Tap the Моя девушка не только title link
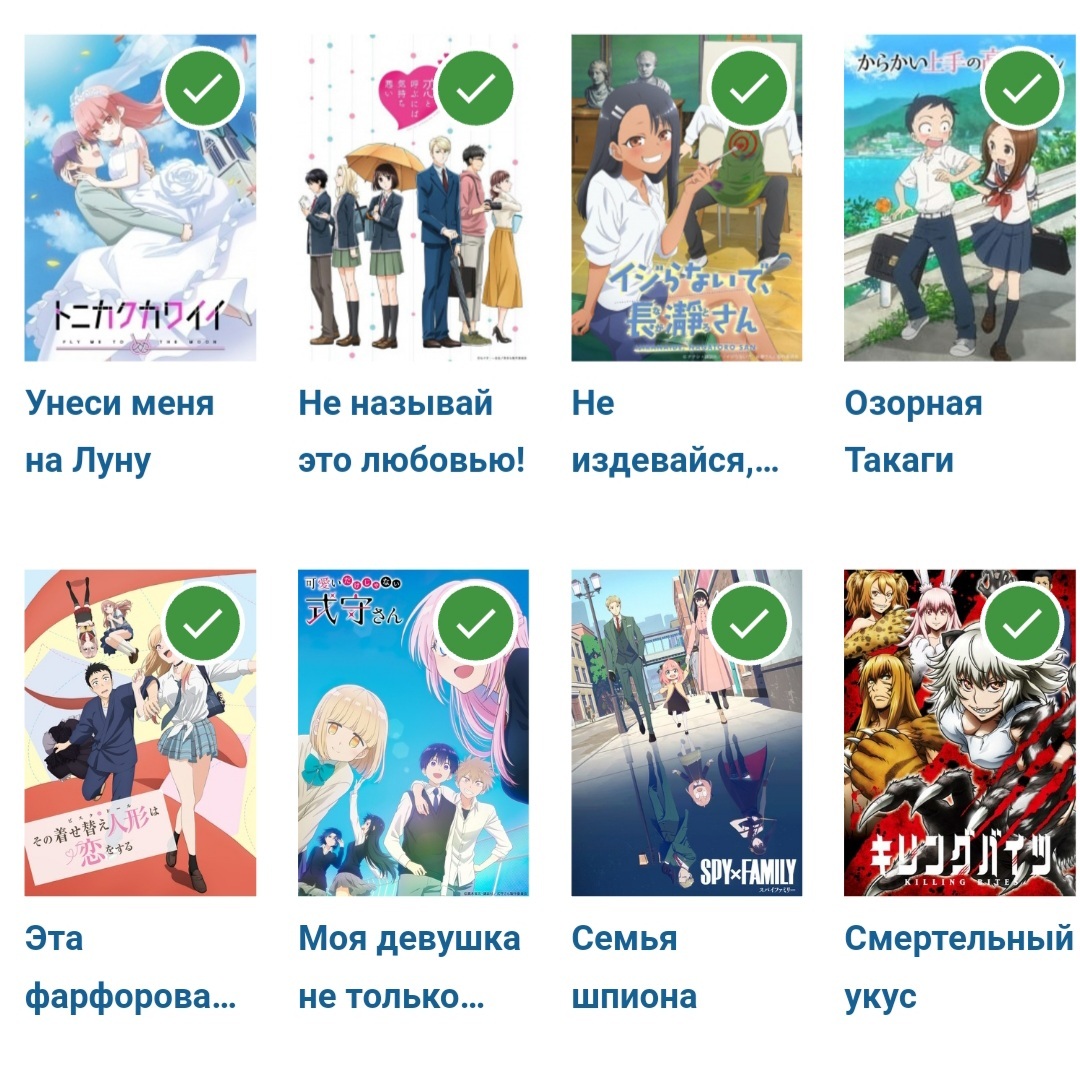 point(409,967)
